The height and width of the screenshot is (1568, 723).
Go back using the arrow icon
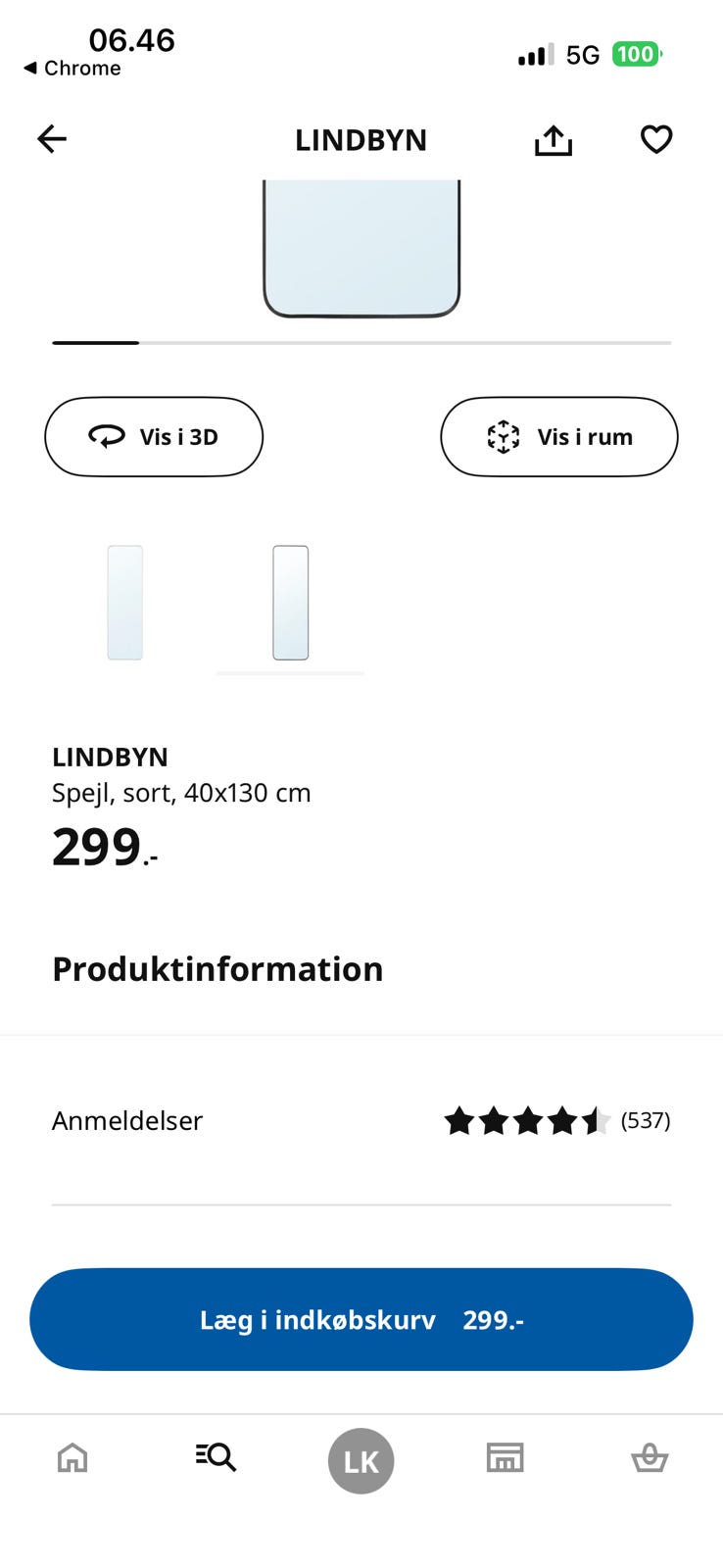pyautogui.click(x=52, y=139)
